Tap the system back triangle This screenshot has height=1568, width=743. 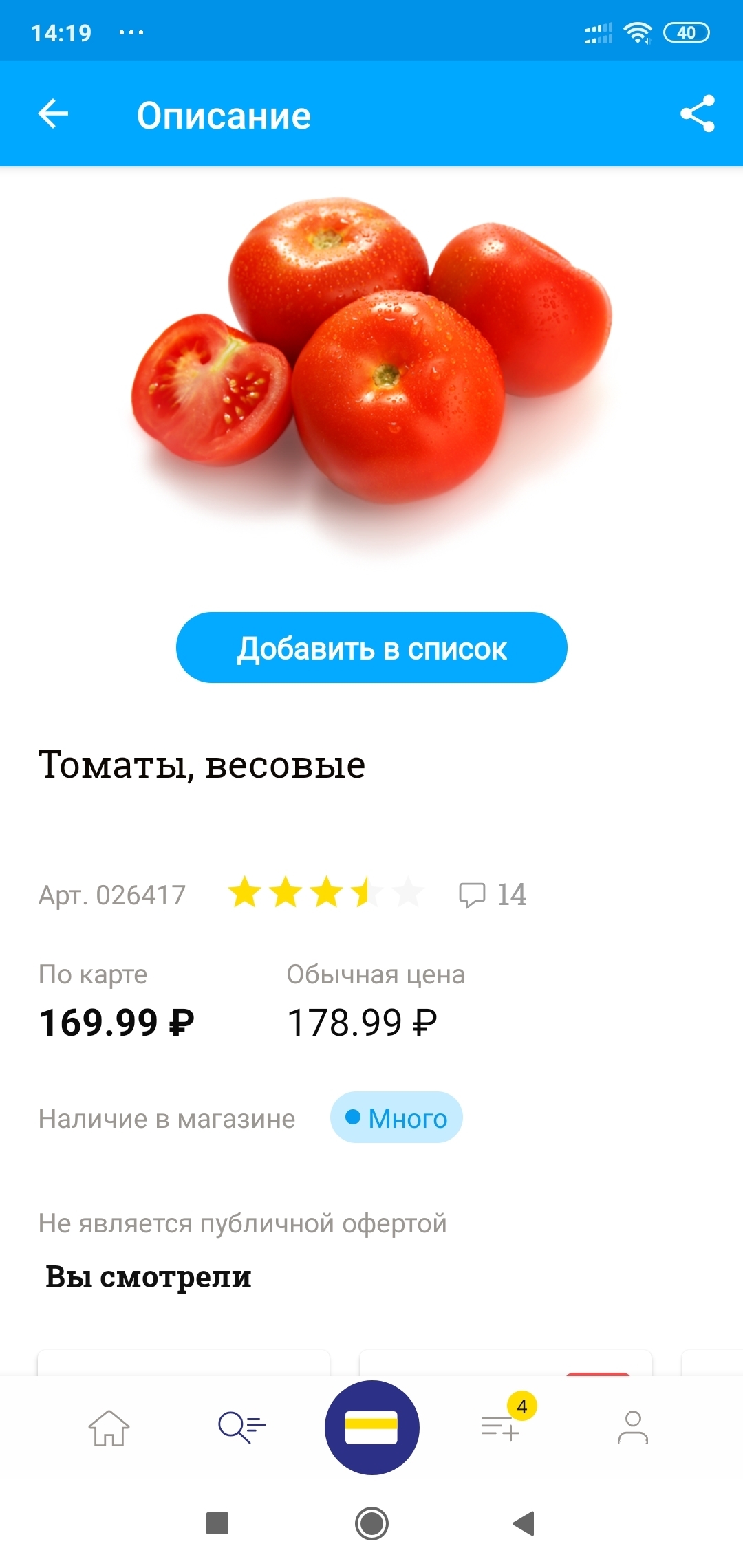[x=524, y=1523]
